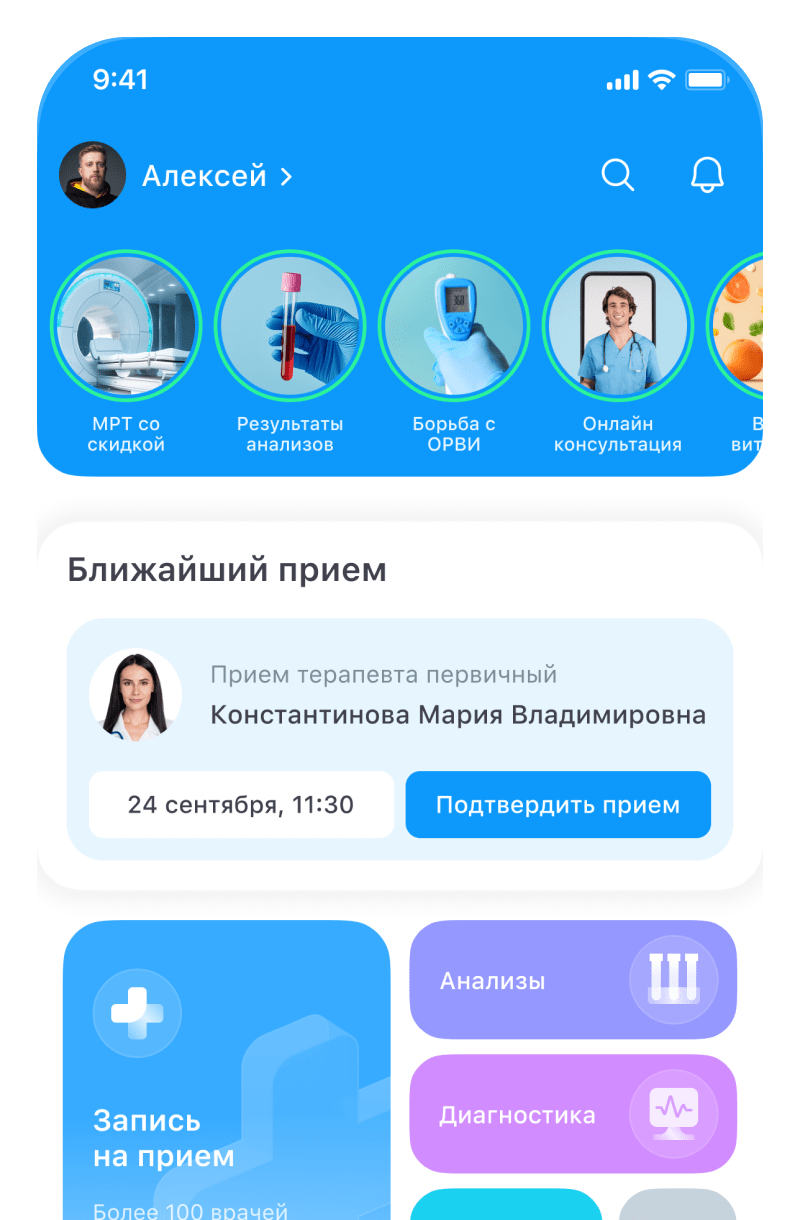Select the date "24 сентября, 11:30"
800x1220 pixels.
click(241, 804)
